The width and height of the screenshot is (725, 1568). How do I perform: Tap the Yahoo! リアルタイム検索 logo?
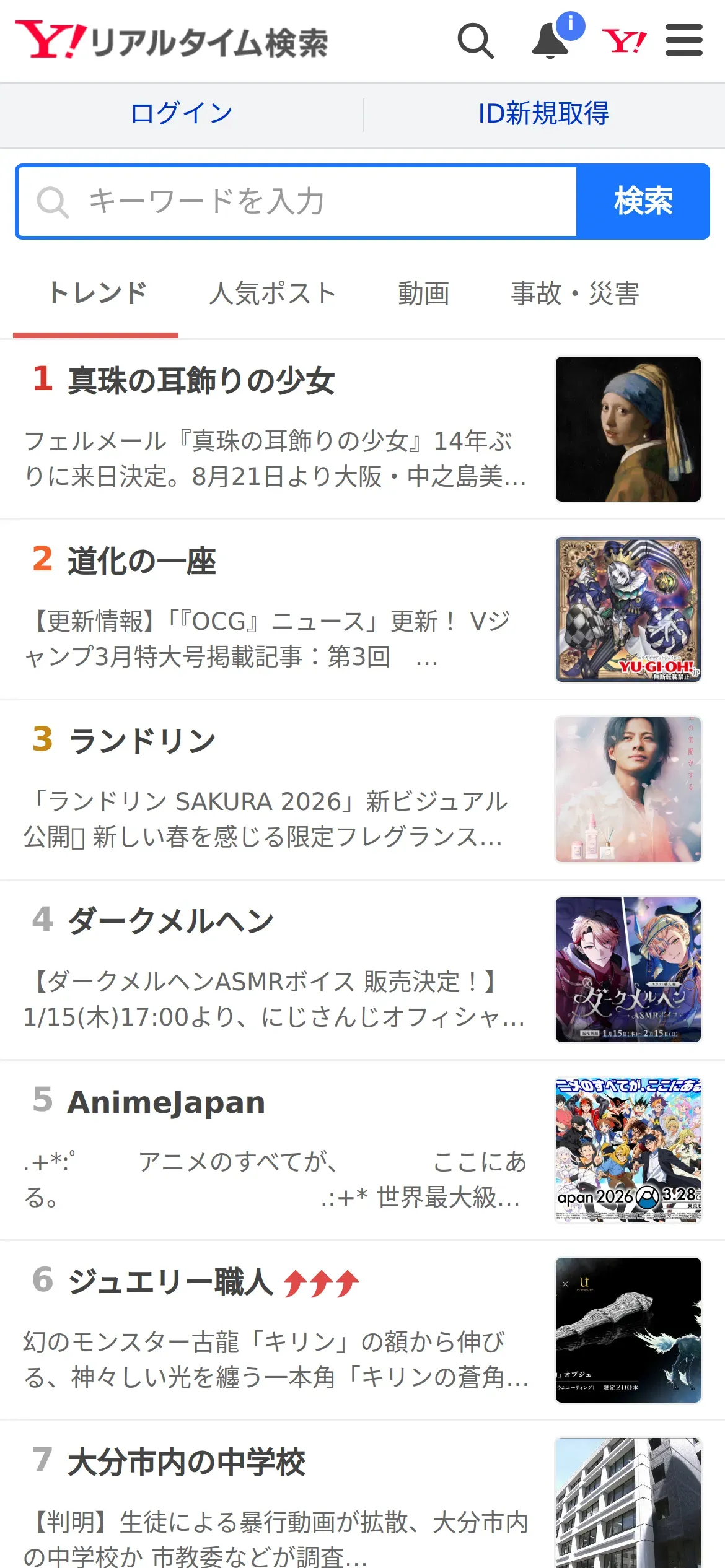click(172, 41)
